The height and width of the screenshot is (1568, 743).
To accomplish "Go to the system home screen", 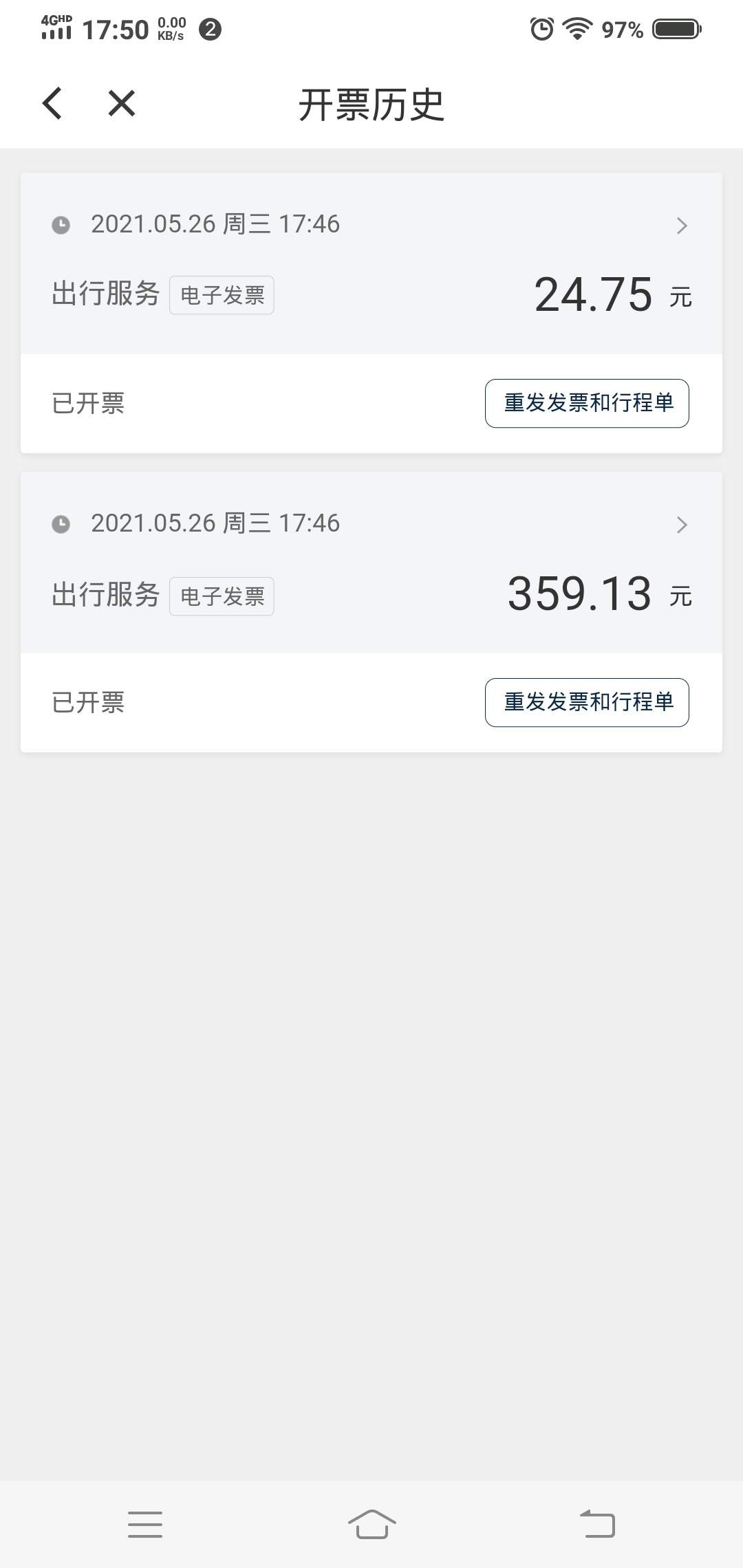I will [371, 1525].
